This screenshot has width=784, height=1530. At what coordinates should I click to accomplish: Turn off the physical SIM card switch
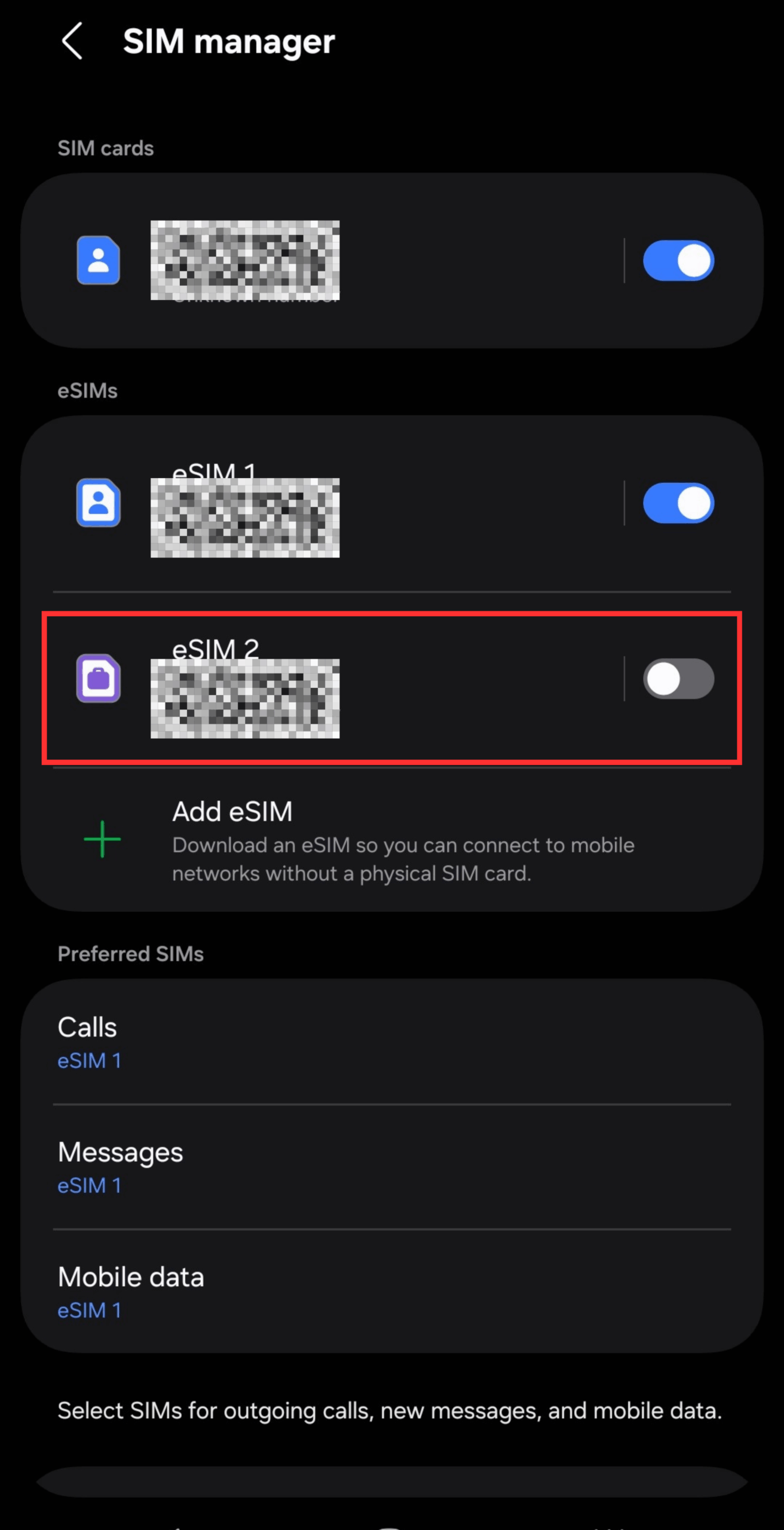[678, 261]
